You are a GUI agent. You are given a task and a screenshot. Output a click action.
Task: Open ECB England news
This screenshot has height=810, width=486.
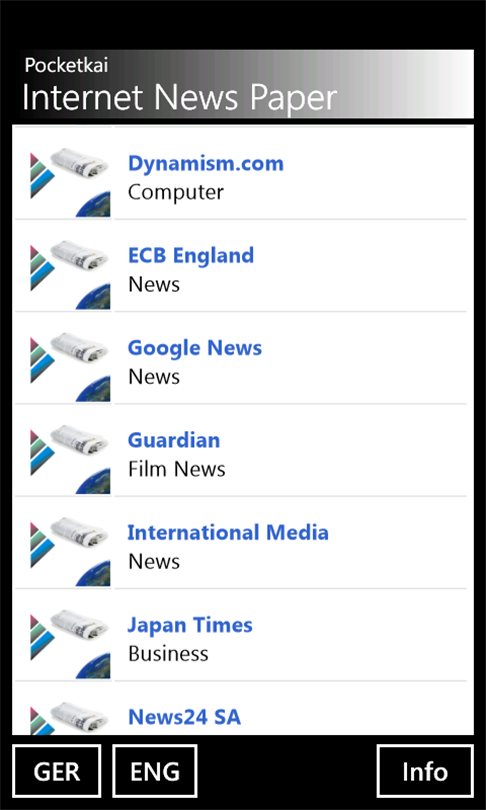point(241,266)
